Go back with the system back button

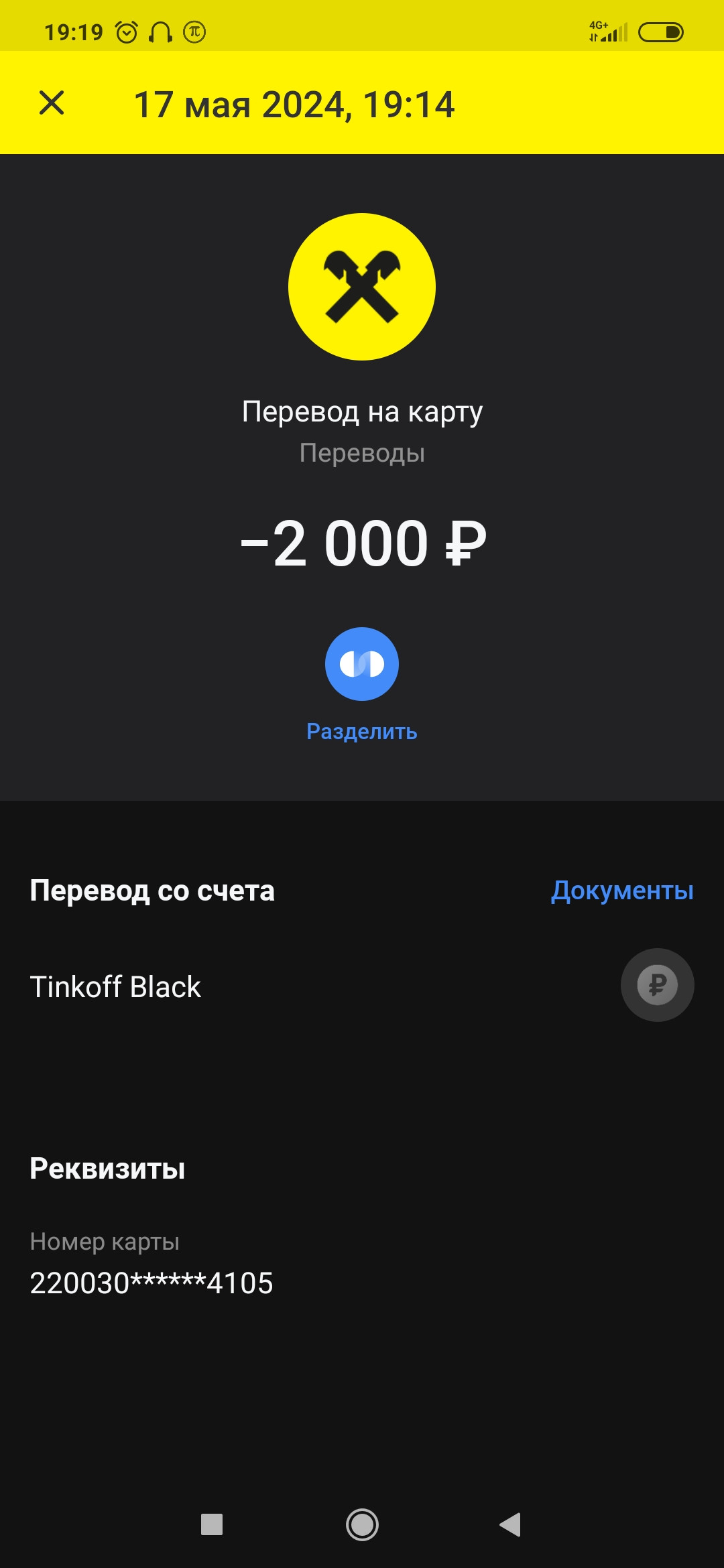click(x=511, y=1524)
